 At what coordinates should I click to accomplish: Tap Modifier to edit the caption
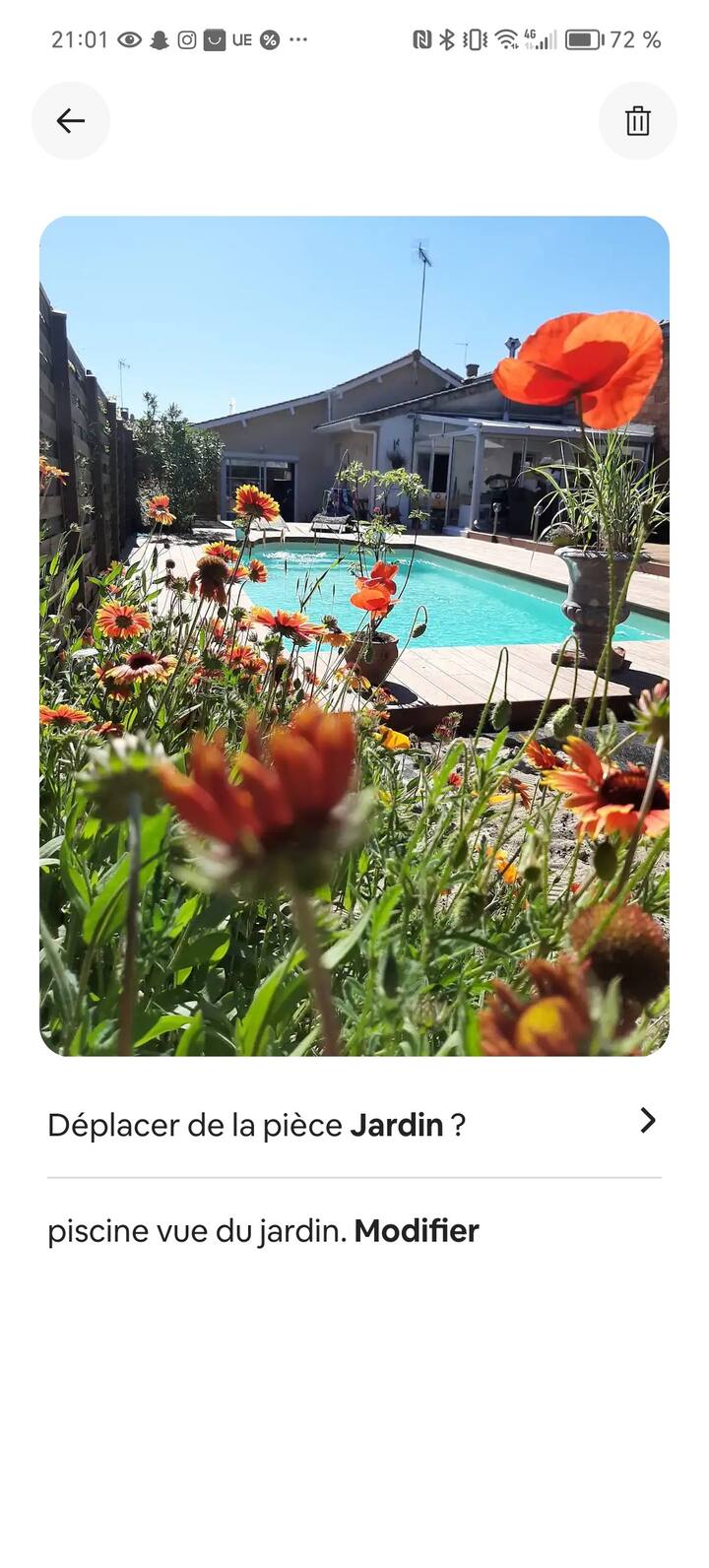tap(417, 1231)
